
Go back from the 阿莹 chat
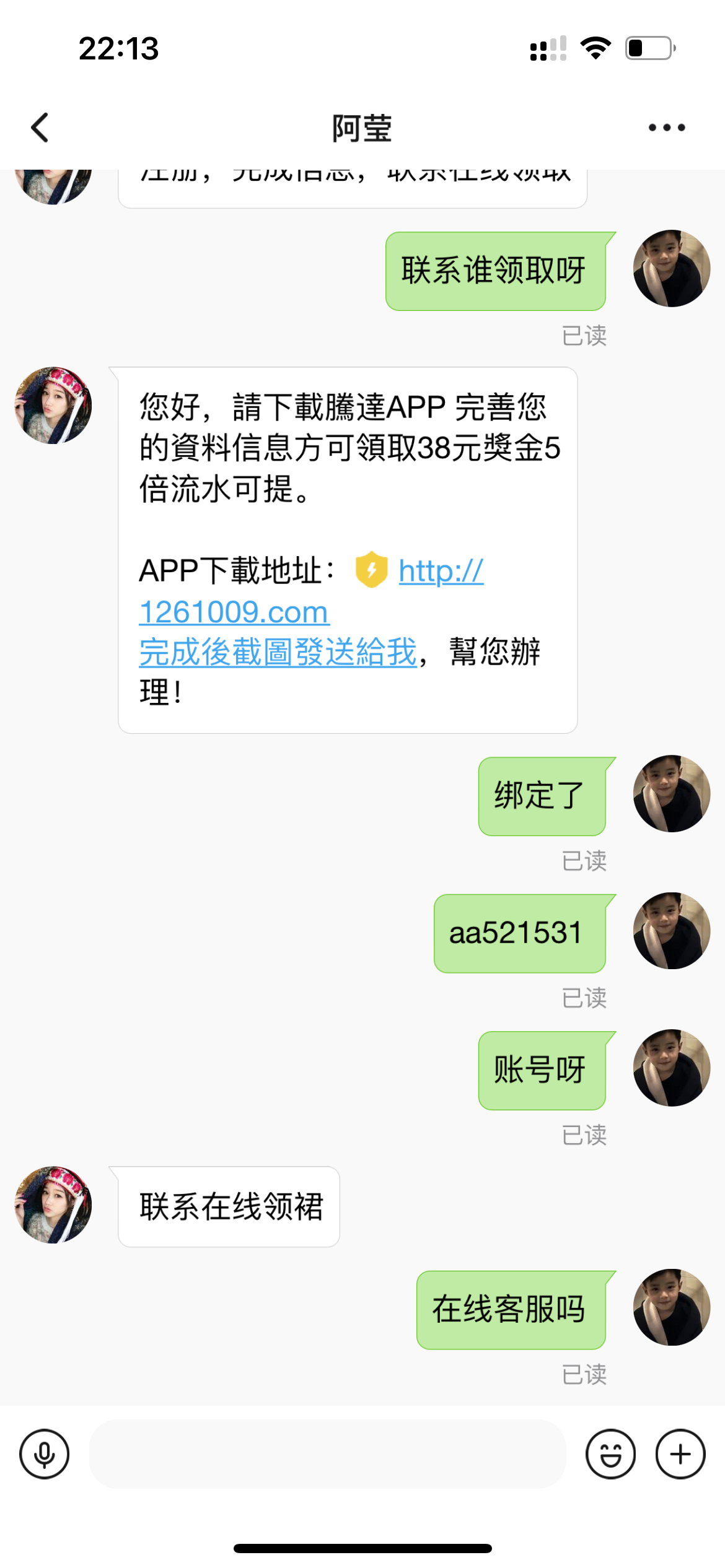pyautogui.click(x=40, y=128)
